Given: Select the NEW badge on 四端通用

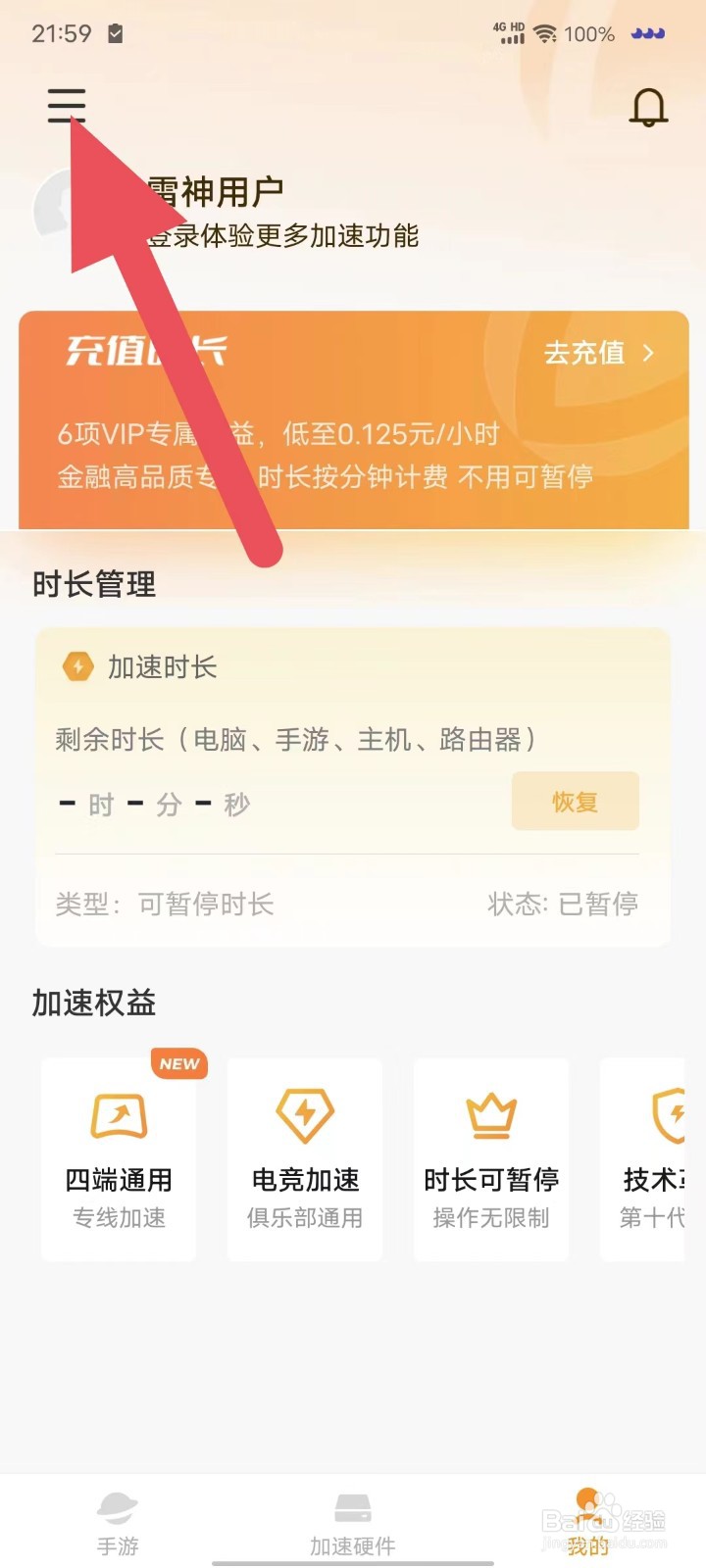Looking at the screenshot, I should point(178,1064).
